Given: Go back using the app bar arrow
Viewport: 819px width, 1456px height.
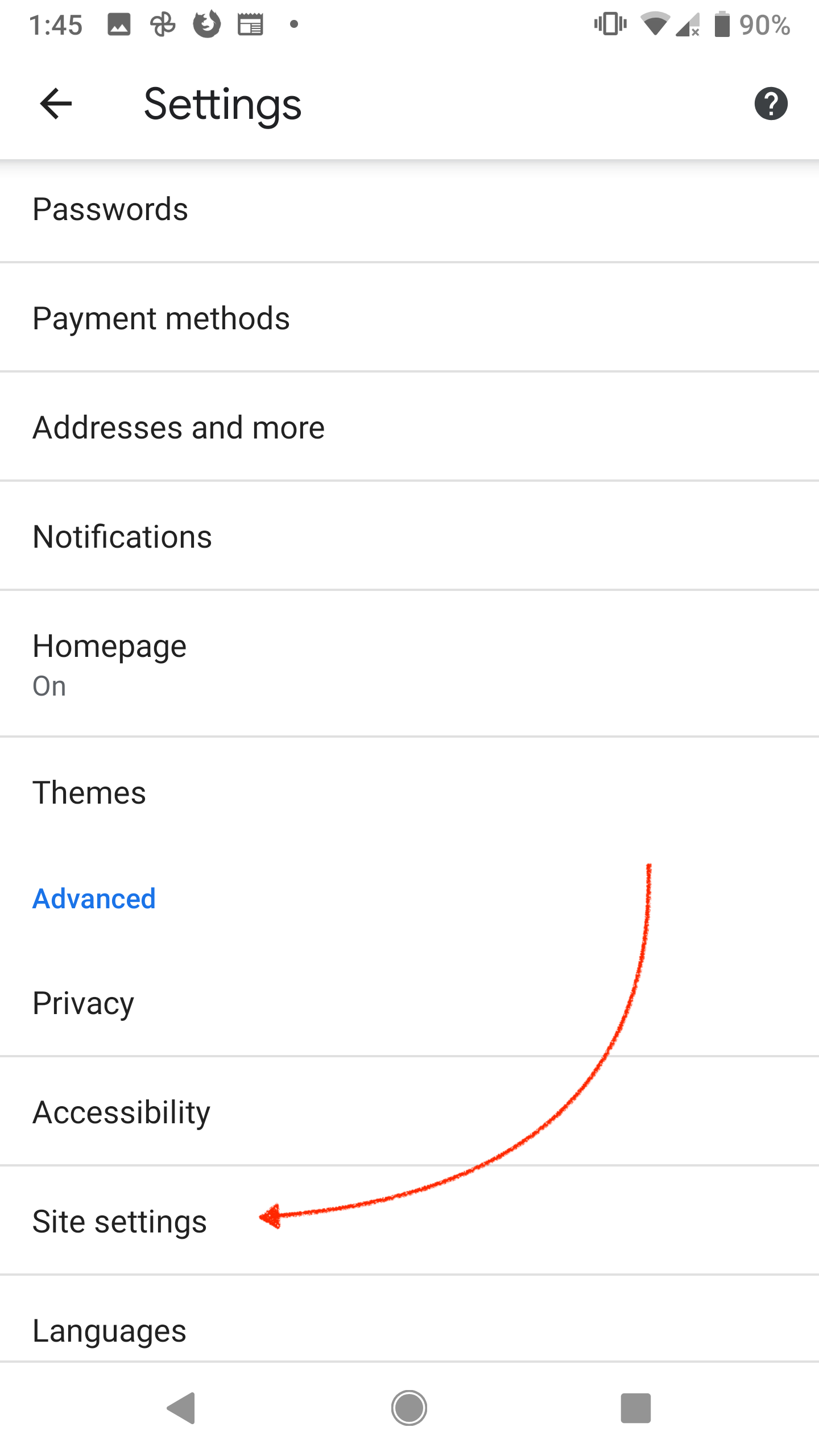Looking at the screenshot, I should click(x=56, y=104).
